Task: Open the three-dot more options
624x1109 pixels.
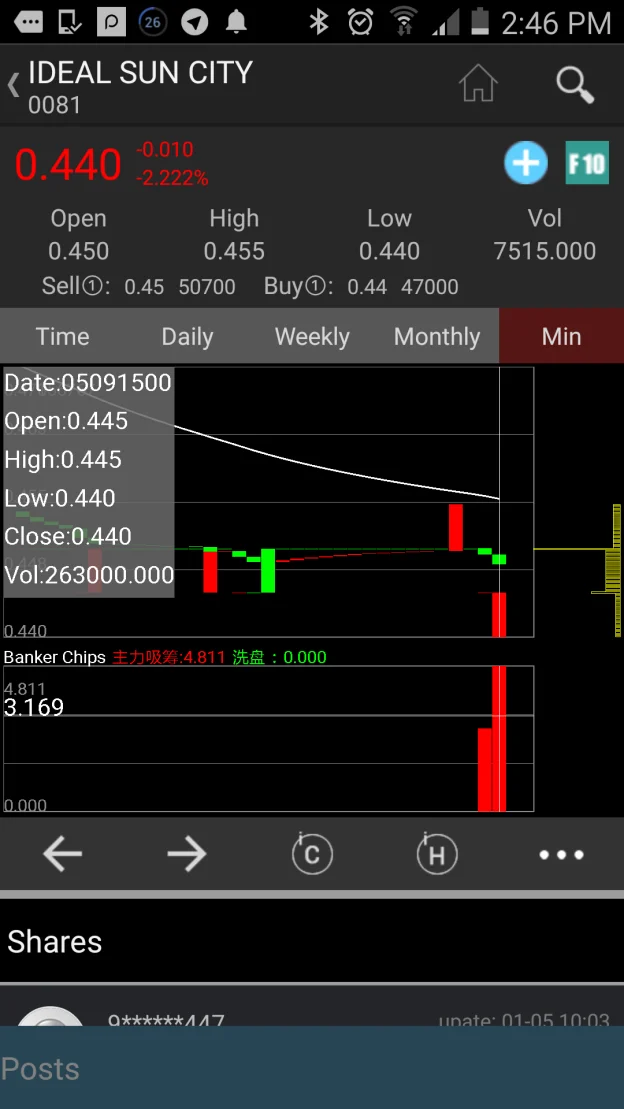Action: pos(562,854)
